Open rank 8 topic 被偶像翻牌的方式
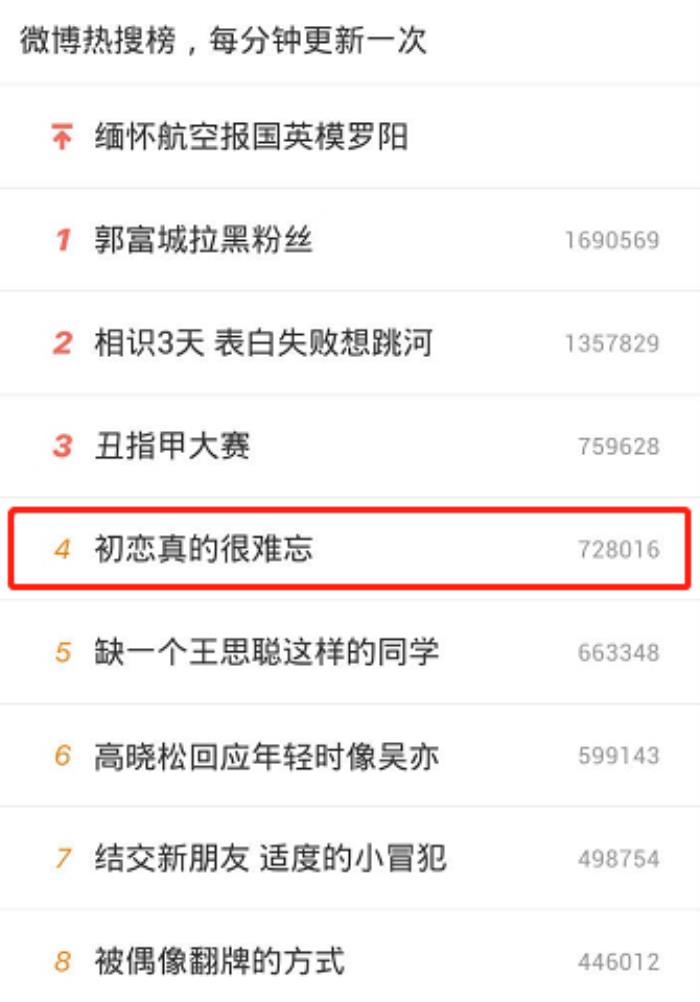The width and height of the screenshot is (700, 1002). tap(220, 962)
